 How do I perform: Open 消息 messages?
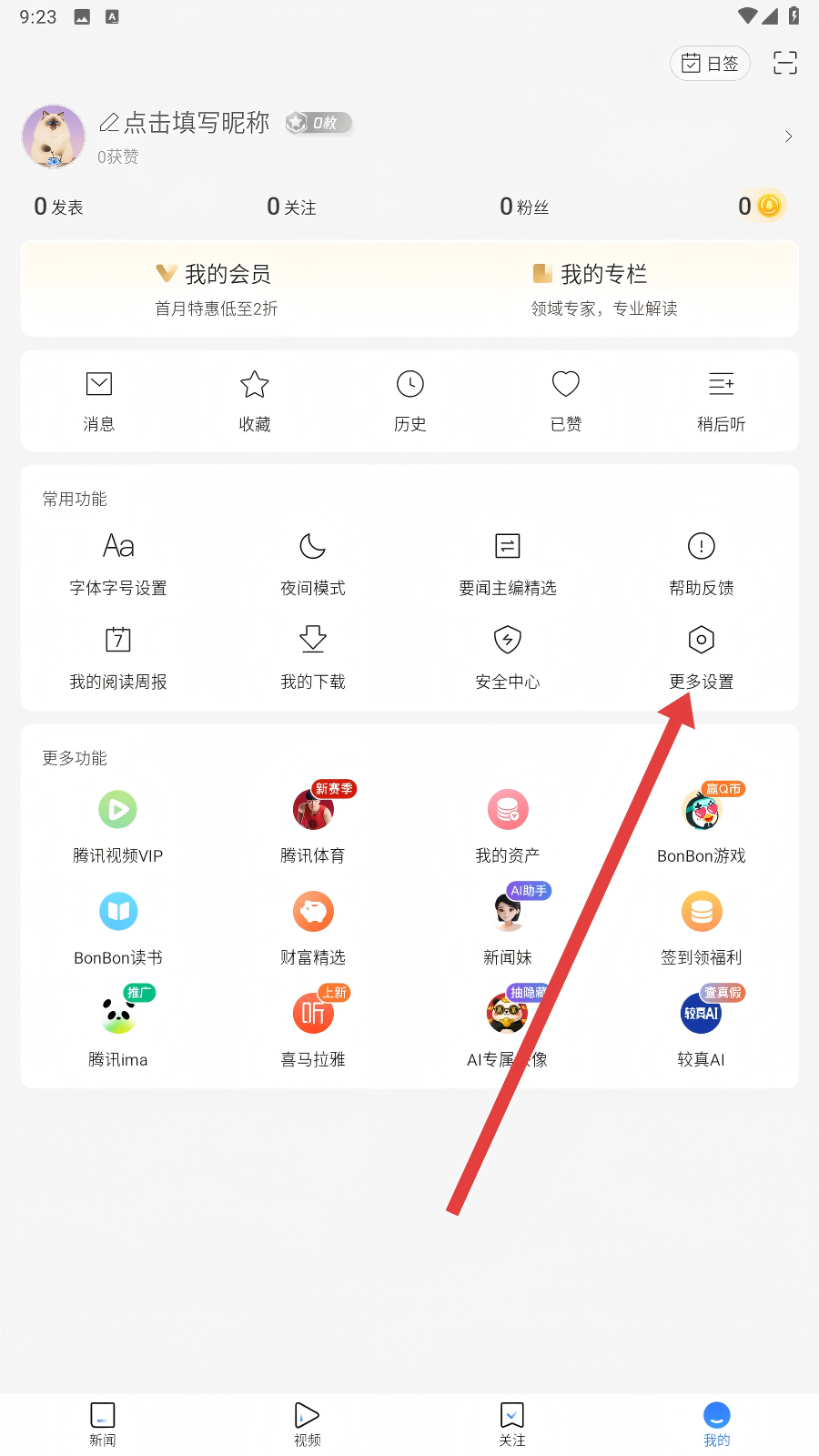(99, 400)
